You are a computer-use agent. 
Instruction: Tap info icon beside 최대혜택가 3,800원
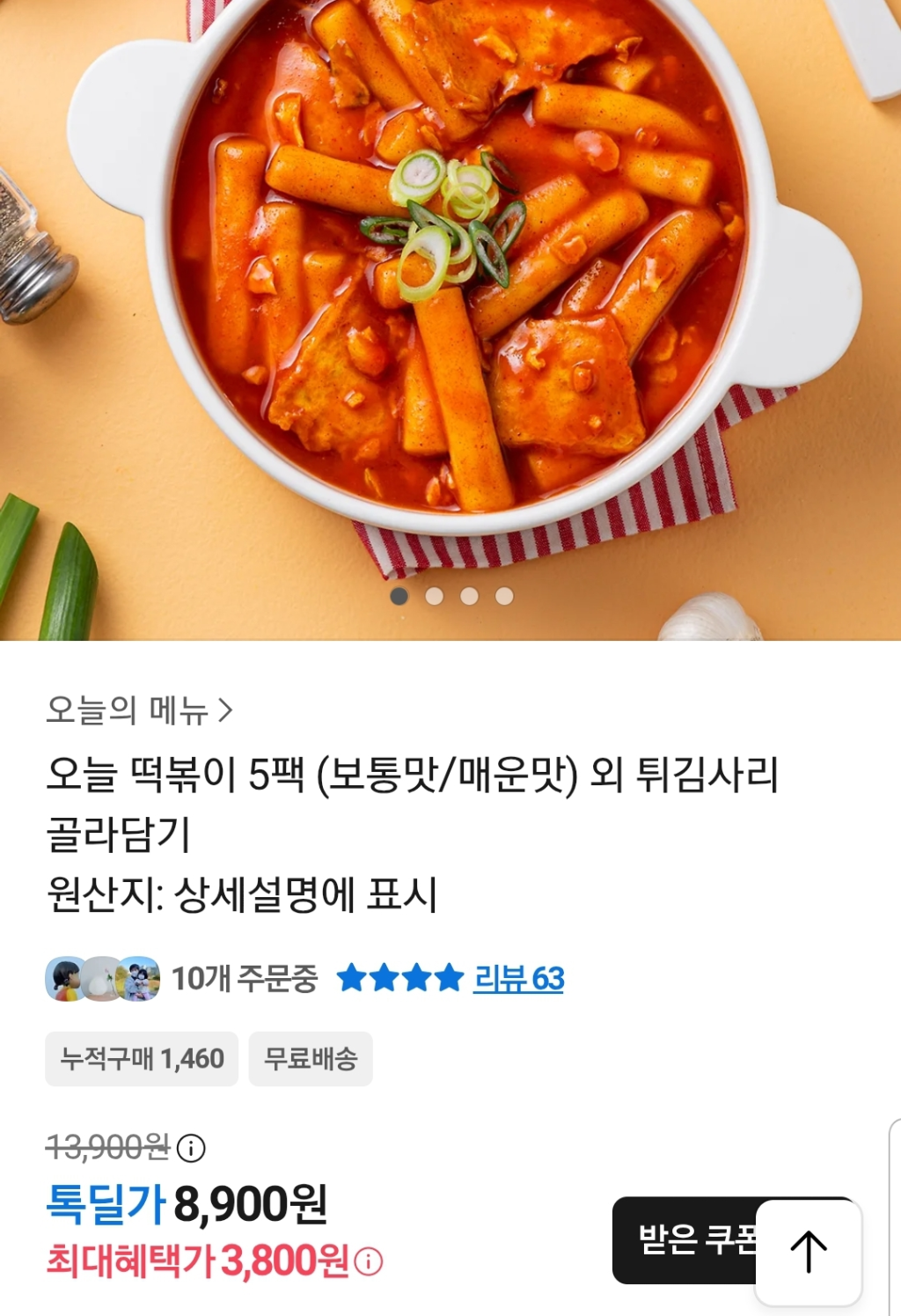(369, 1261)
